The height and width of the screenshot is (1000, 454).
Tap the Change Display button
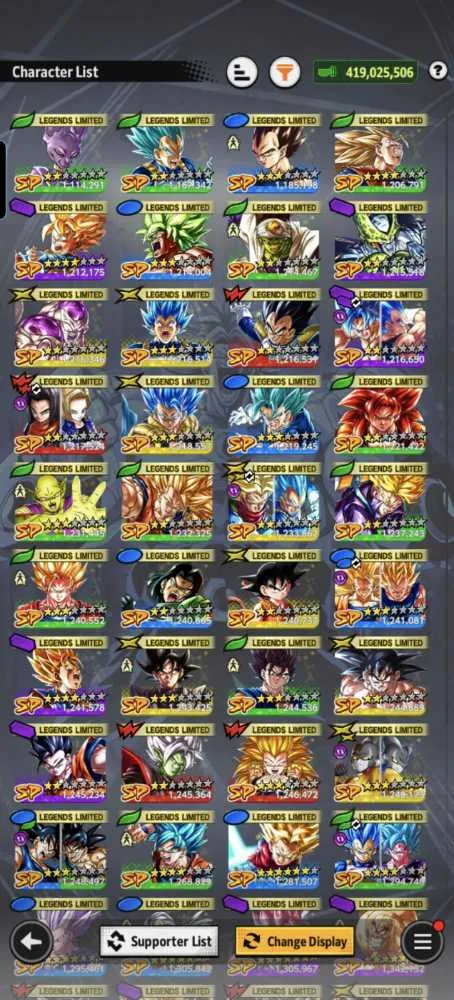[x=295, y=941]
